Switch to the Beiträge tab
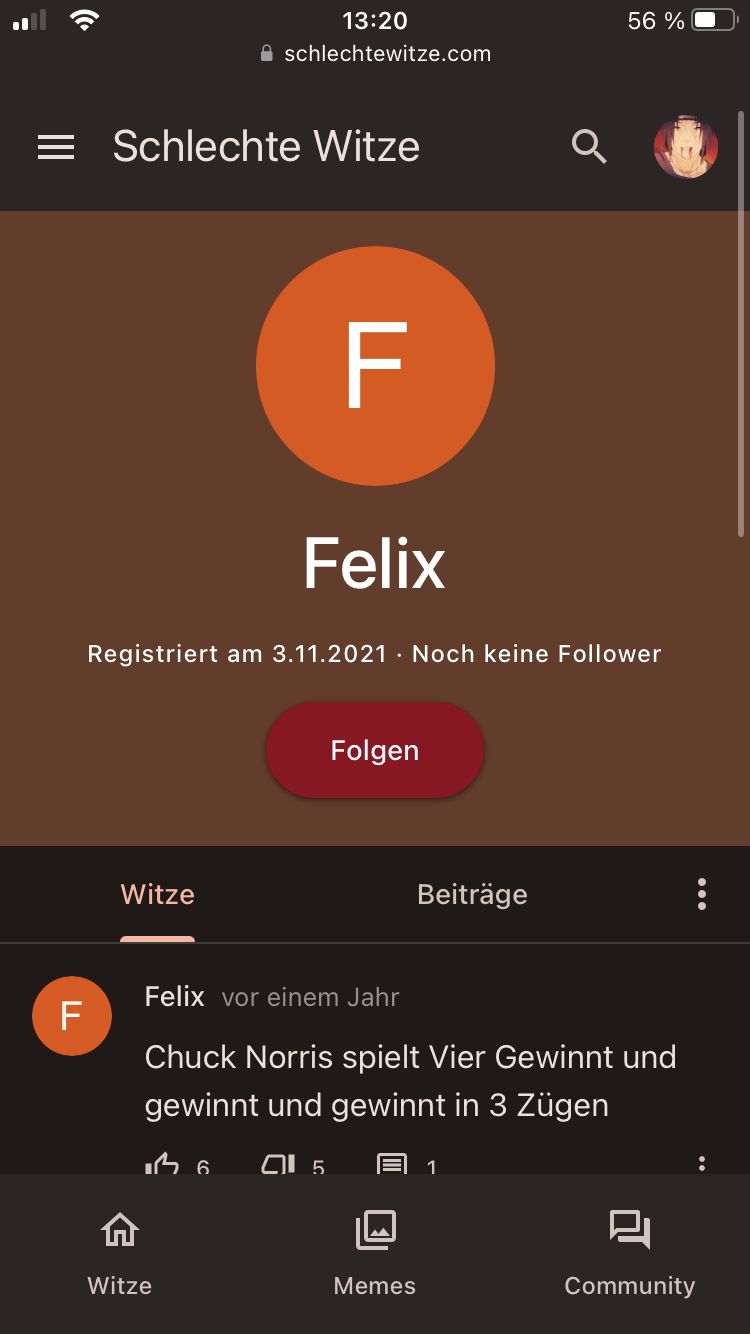This screenshot has height=1334, width=750. pos(472,894)
